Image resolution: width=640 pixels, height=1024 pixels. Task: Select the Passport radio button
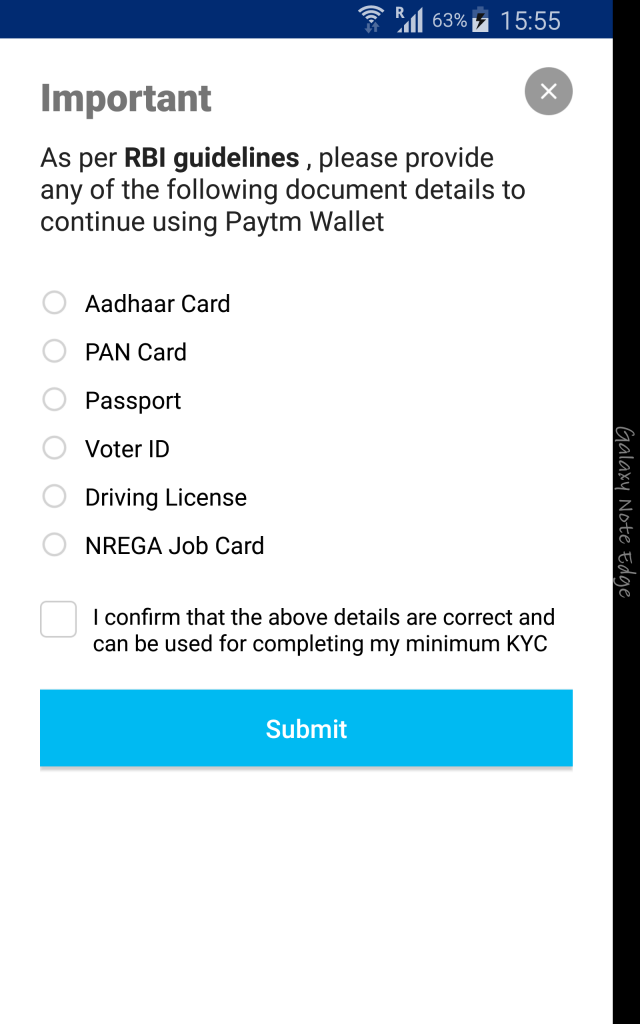54,400
